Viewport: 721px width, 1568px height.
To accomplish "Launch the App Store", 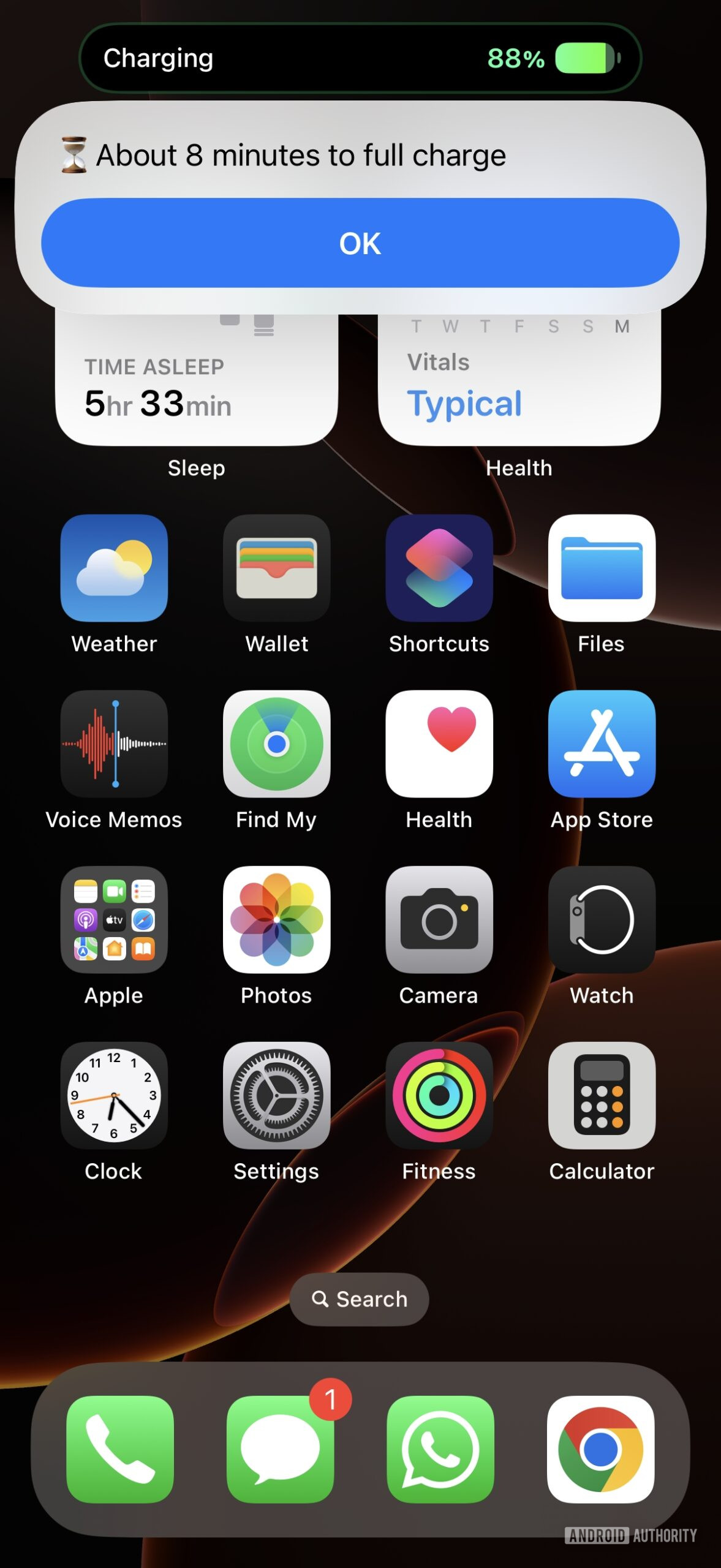I will (x=602, y=744).
